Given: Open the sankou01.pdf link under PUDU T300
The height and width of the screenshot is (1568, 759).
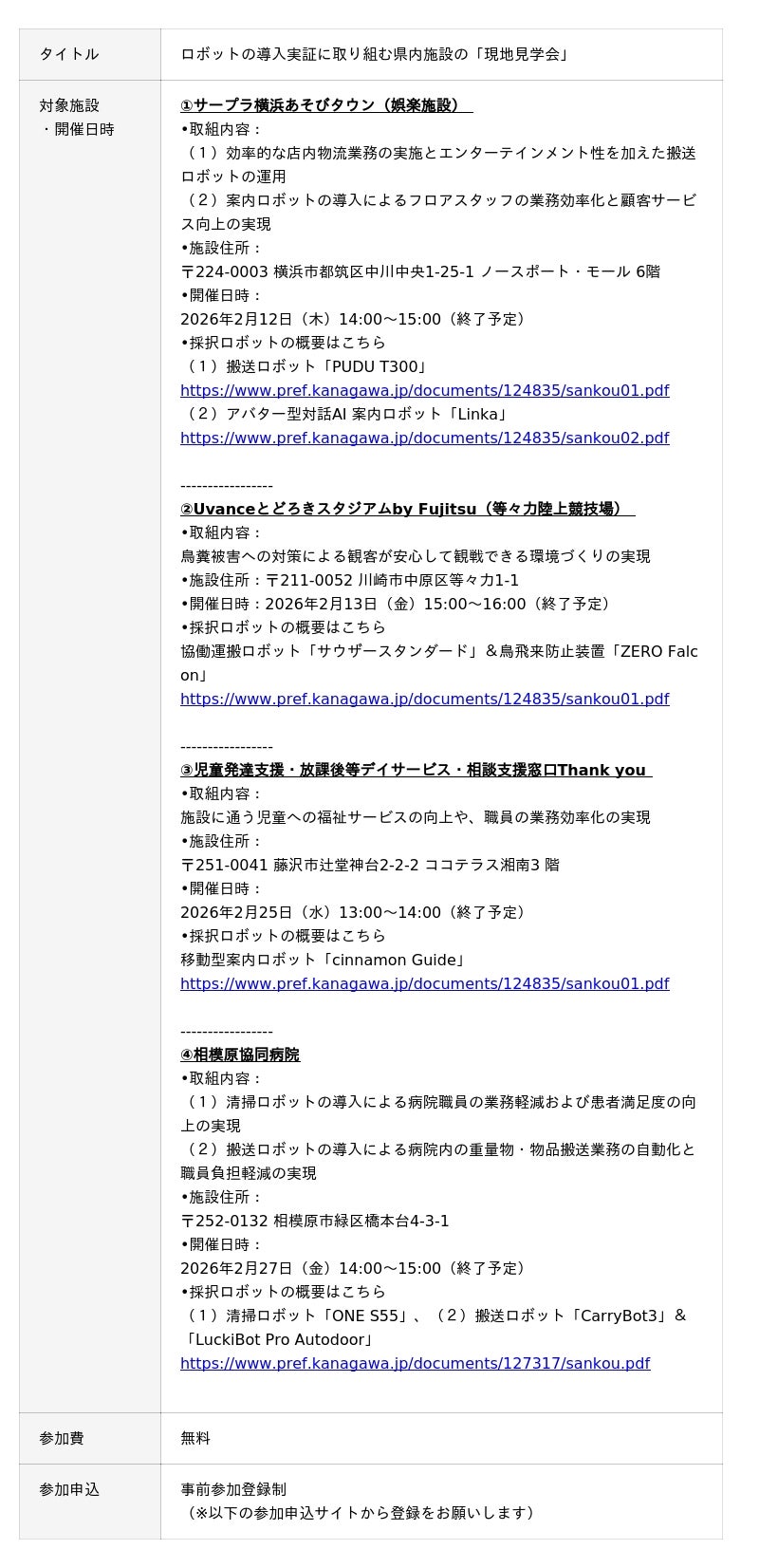Looking at the screenshot, I should [x=424, y=390].
